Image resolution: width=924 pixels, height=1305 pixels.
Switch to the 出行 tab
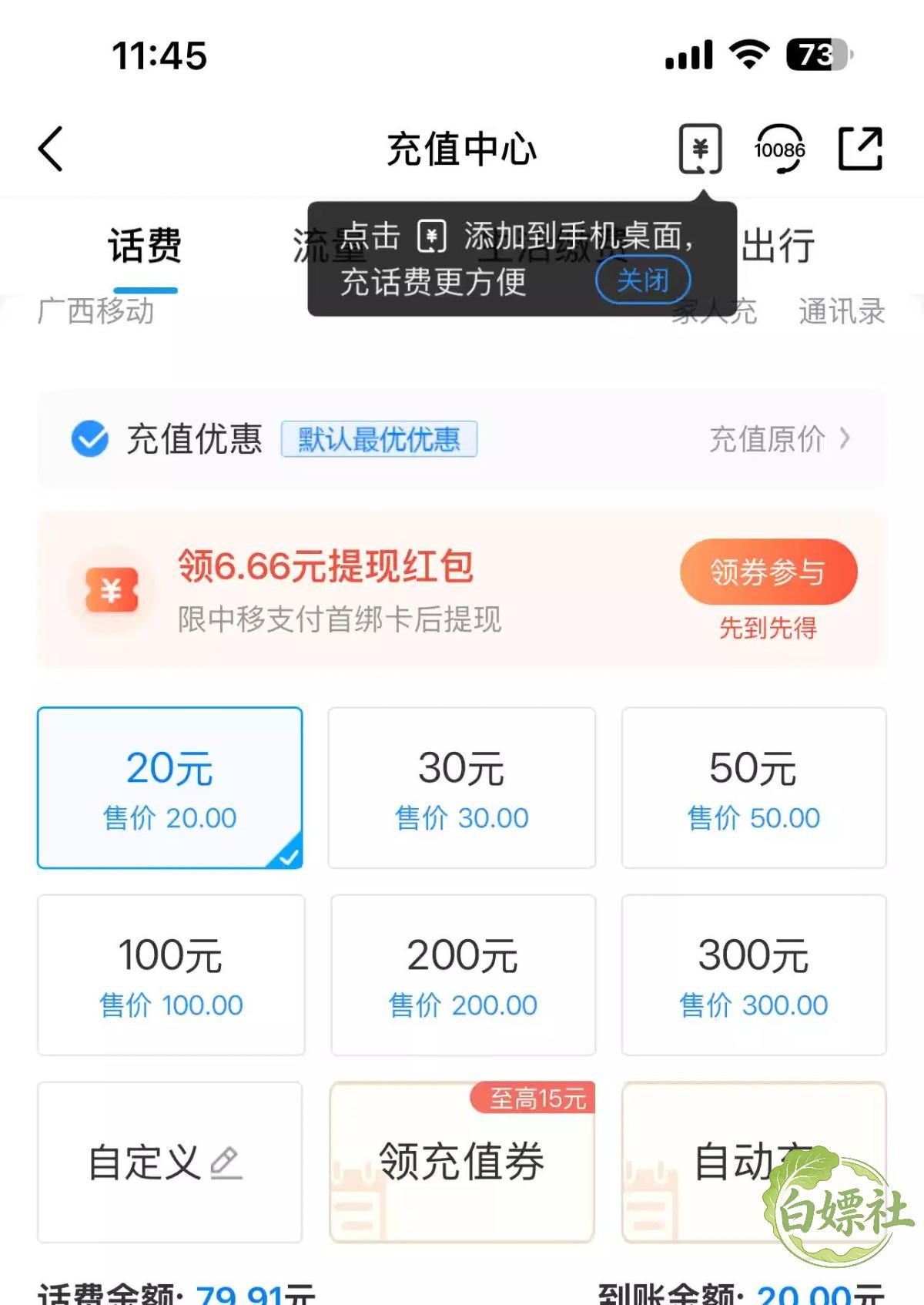(x=778, y=247)
